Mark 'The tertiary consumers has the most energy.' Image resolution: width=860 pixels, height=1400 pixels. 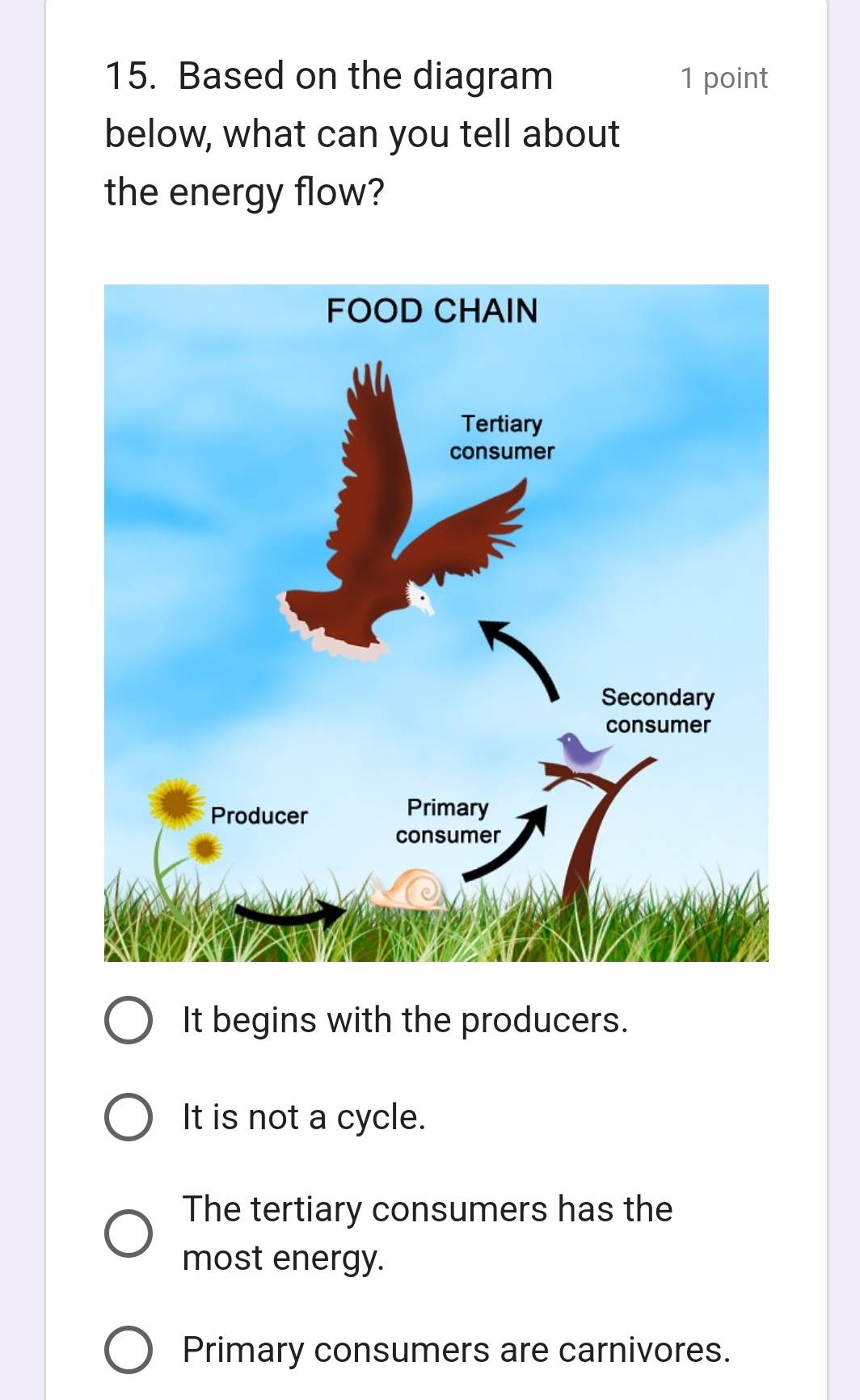pyautogui.click(x=129, y=1233)
